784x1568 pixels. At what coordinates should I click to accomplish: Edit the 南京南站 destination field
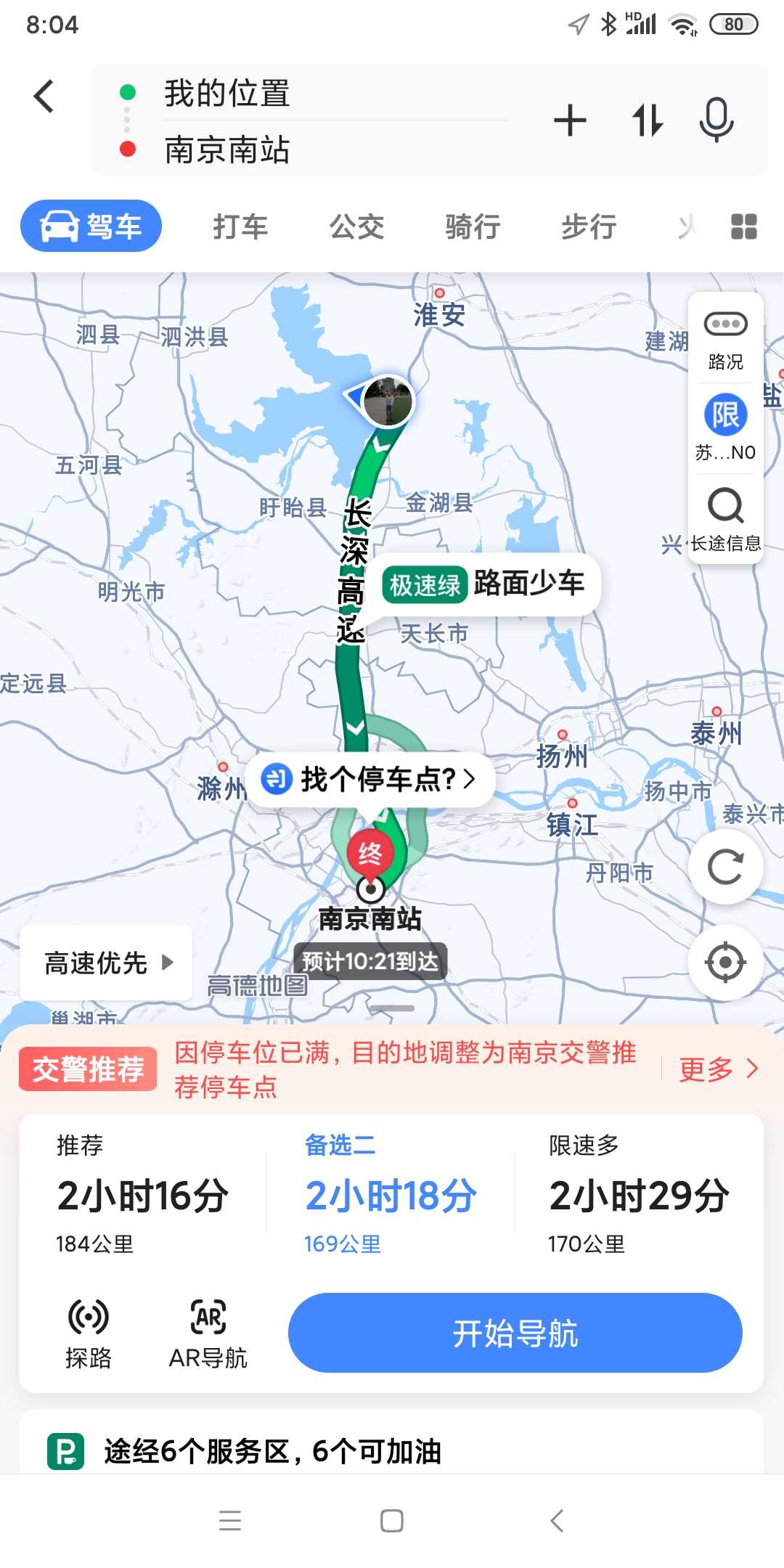(227, 150)
